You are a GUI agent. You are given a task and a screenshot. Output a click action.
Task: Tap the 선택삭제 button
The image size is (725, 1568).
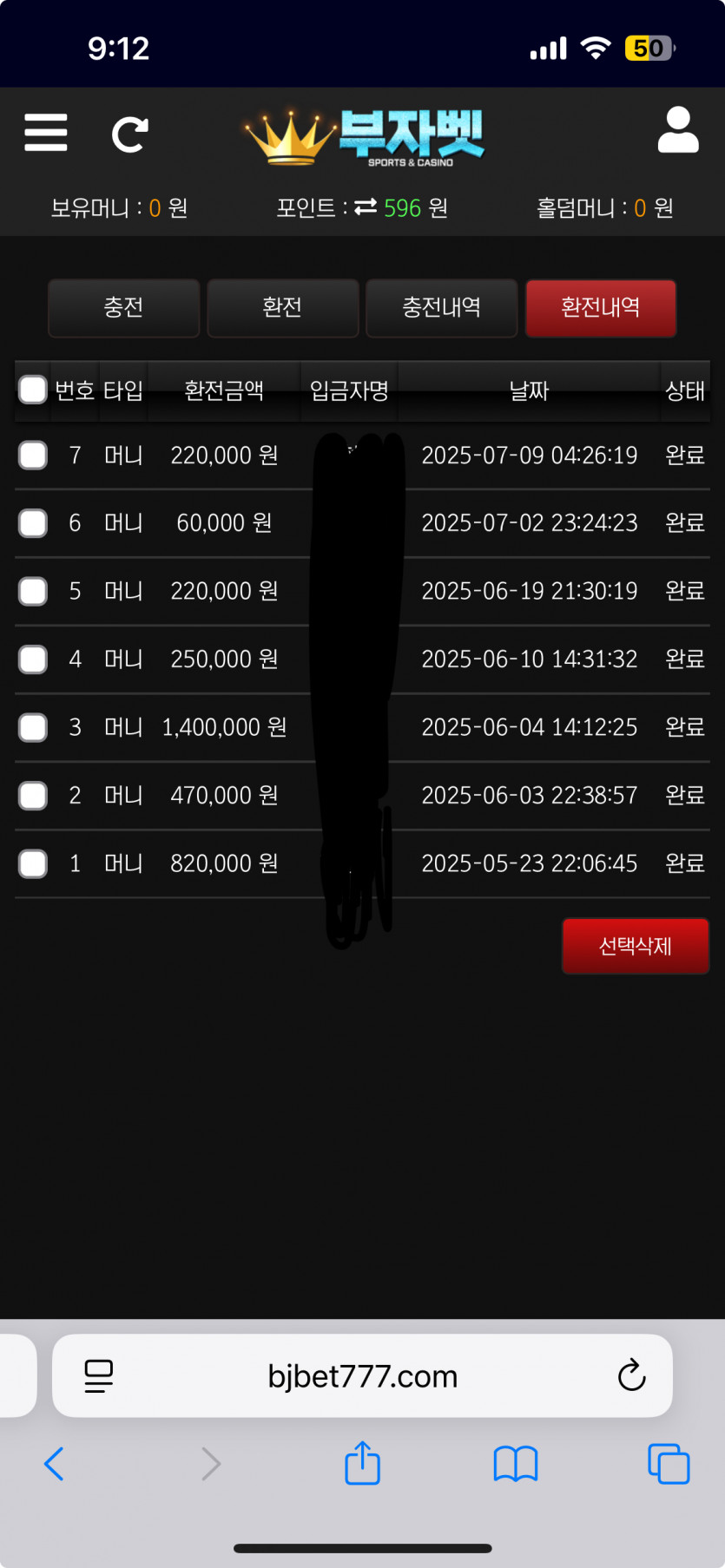[636, 946]
